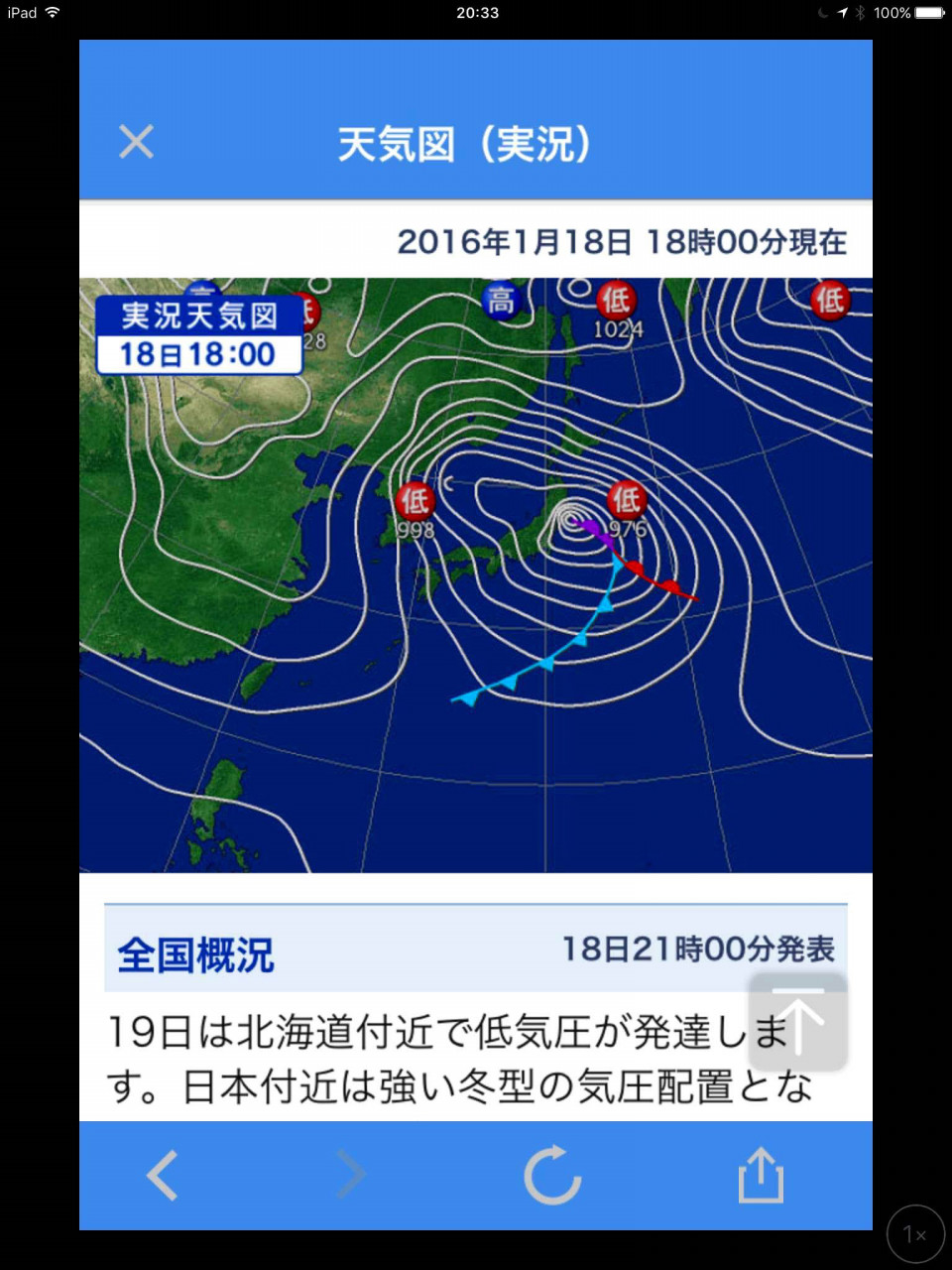Viewport: 952px width, 1270px height.
Task: Open the share menu
Action: click(761, 1176)
